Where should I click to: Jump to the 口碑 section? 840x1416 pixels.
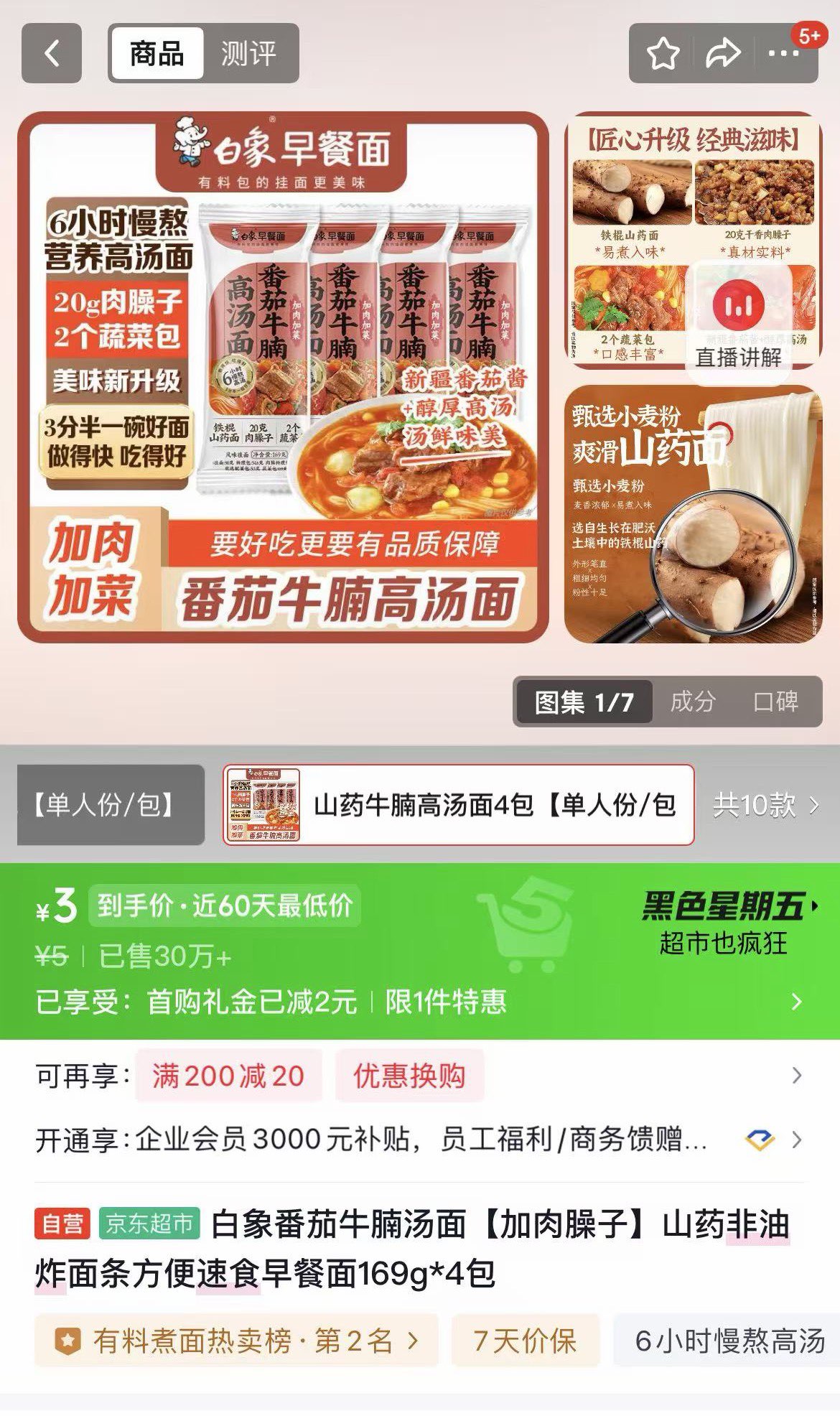[775, 702]
